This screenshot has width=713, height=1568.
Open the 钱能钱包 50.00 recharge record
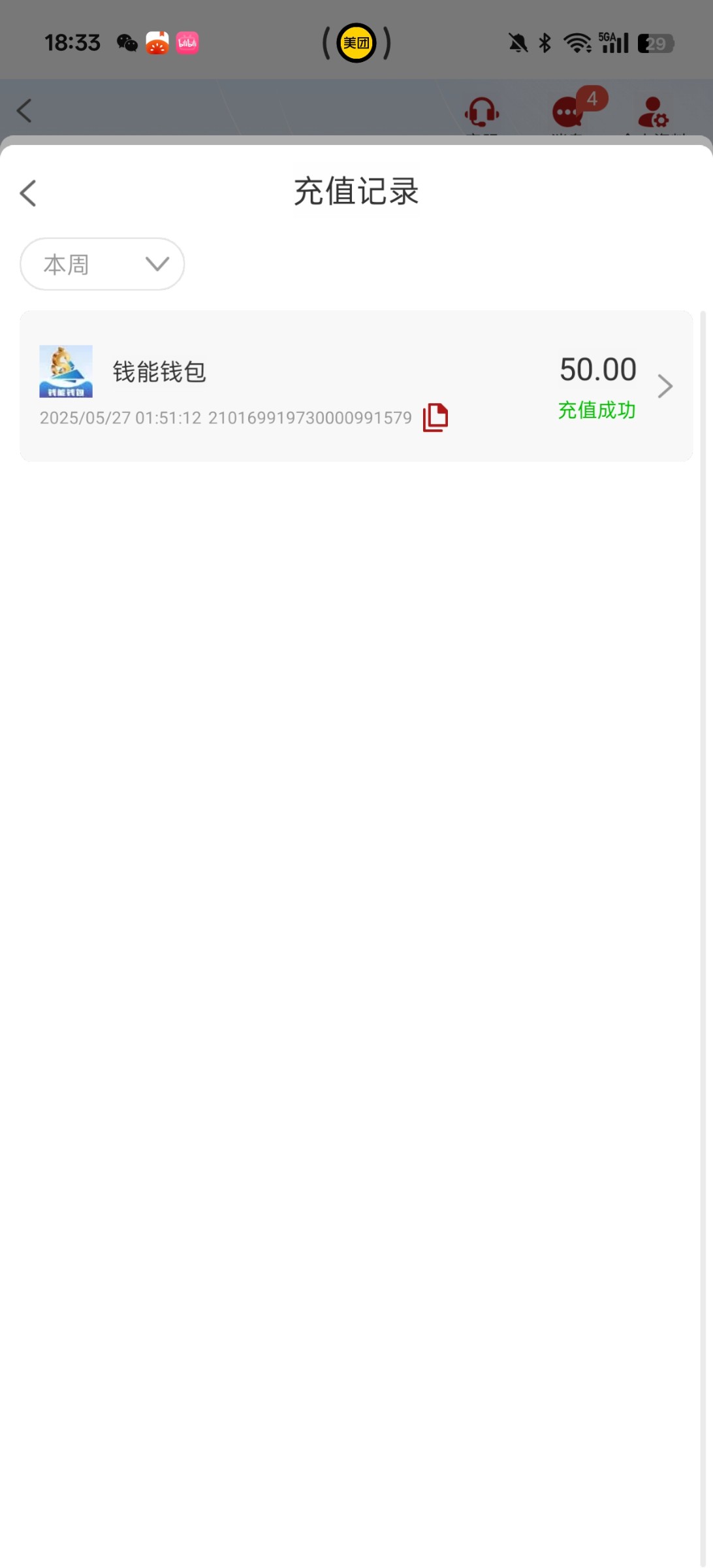pyautogui.click(x=356, y=386)
